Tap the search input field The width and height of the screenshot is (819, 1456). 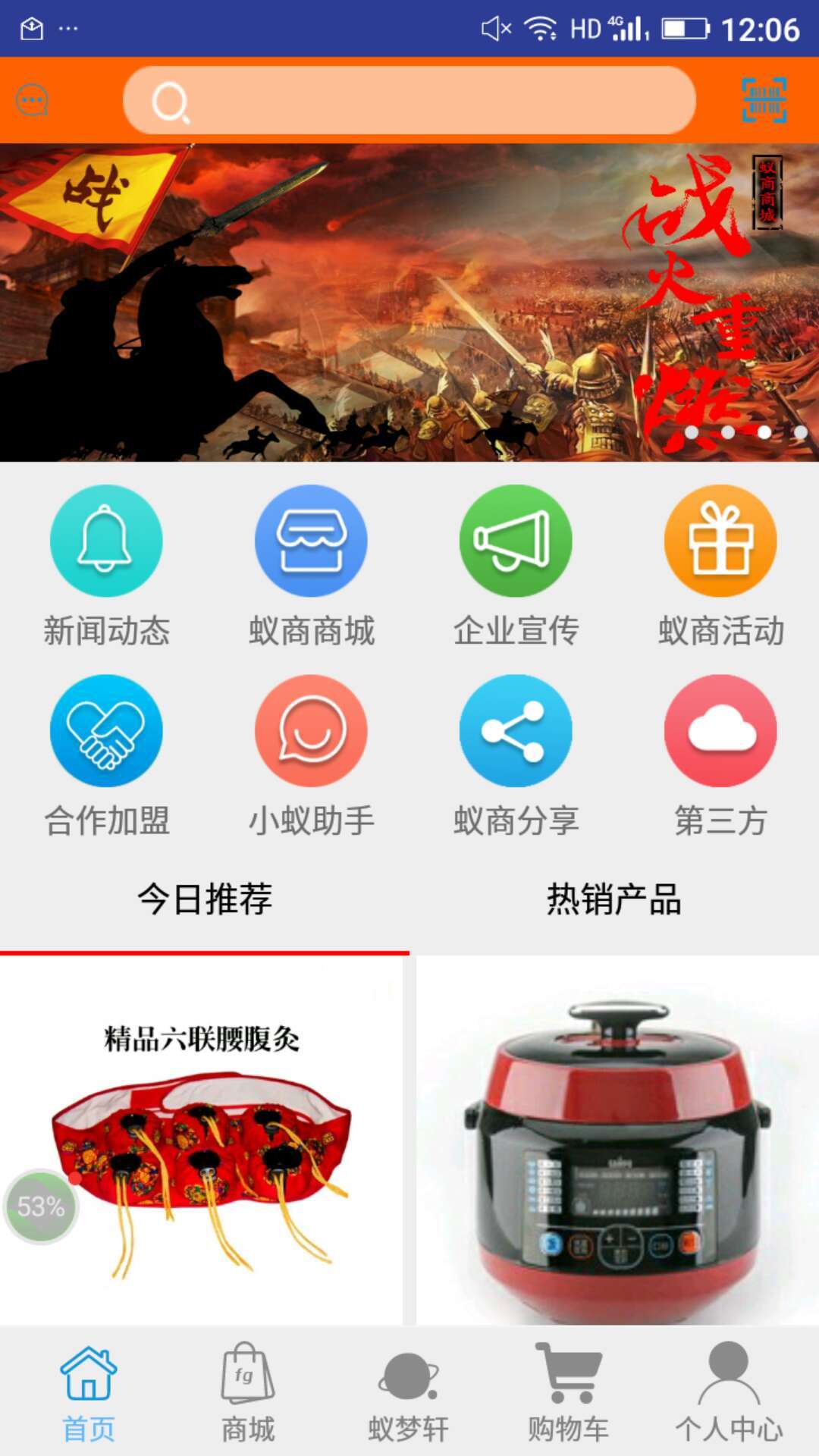click(x=409, y=99)
